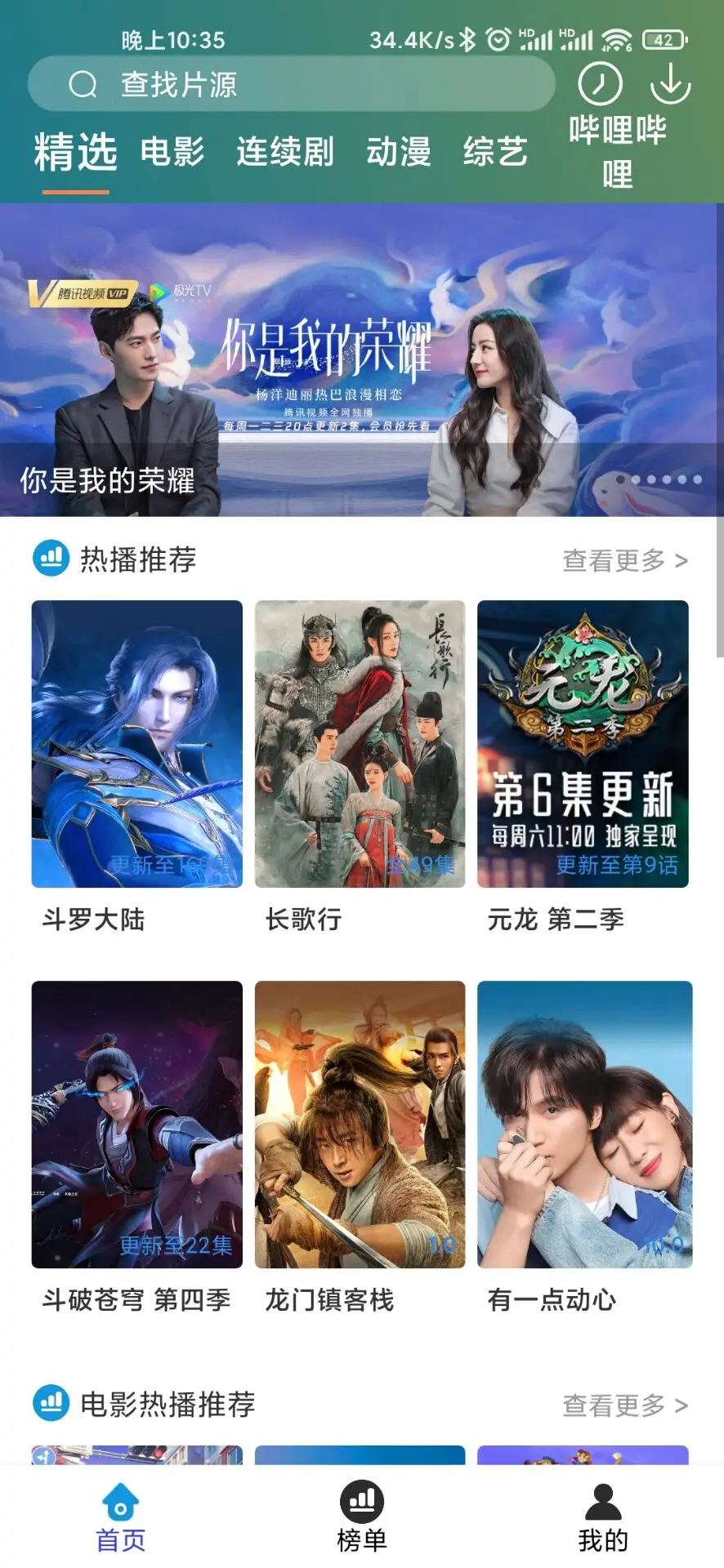Click the 电影热播推荐 section chart icon
724x1568 pixels.
pyautogui.click(x=51, y=1405)
